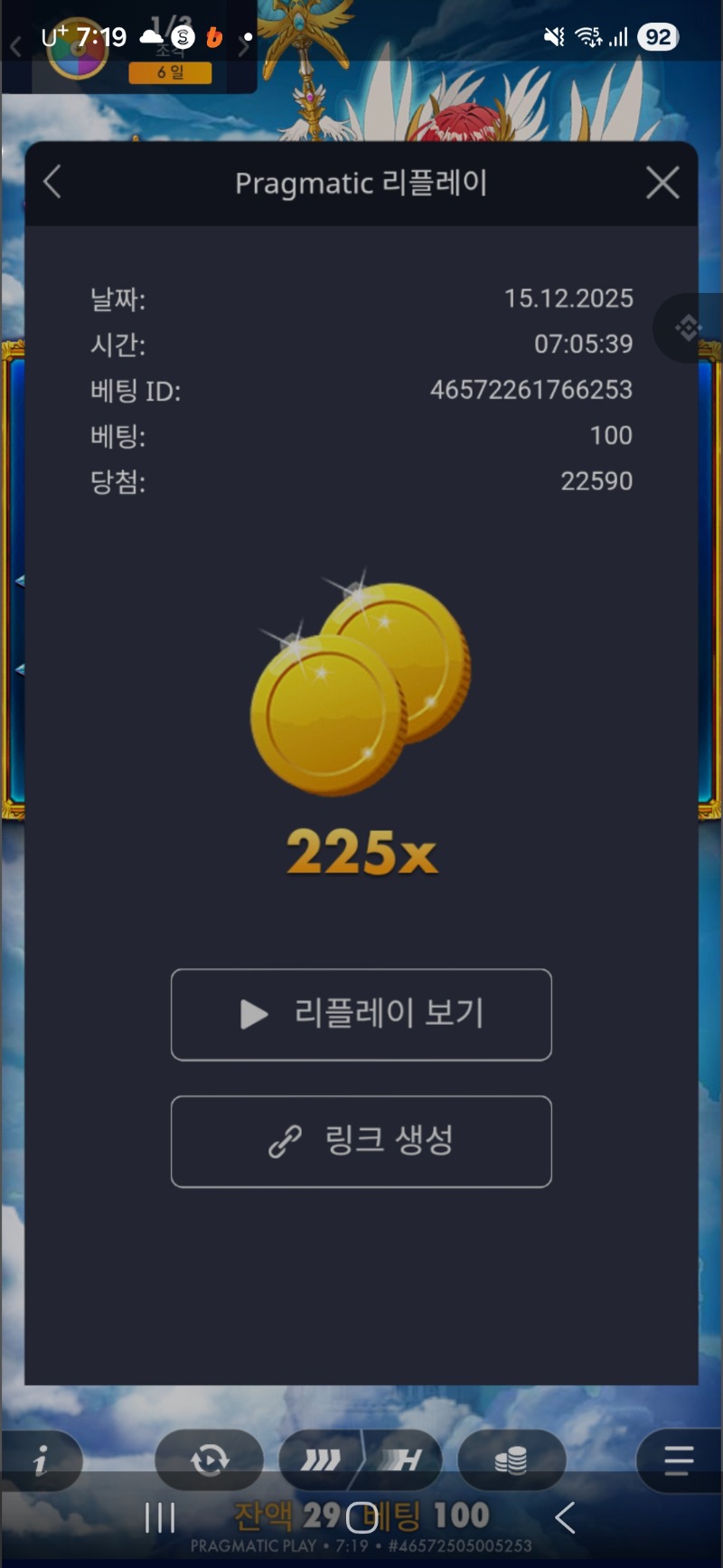The width and height of the screenshot is (723, 1568).
Task: Open the autoplay settings
Action: [209, 1459]
